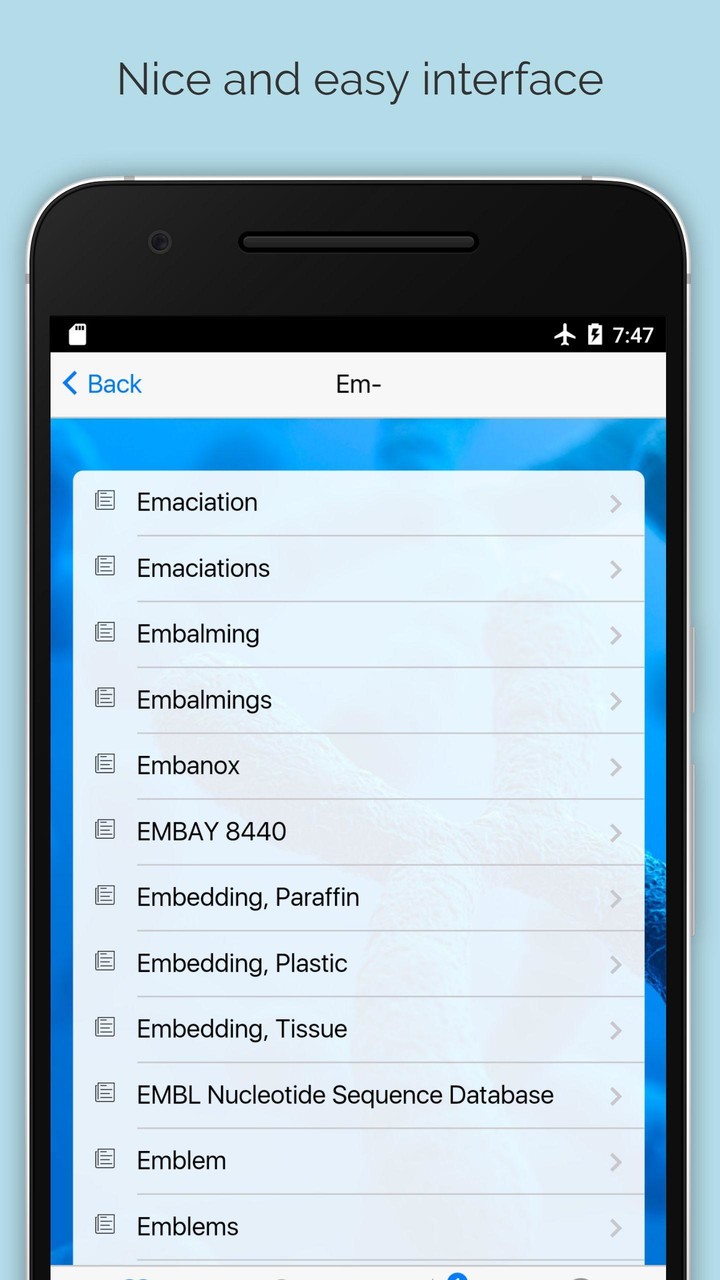
Task: Click the document icon beside Embedding, Paraffin
Action: (104, 894)
